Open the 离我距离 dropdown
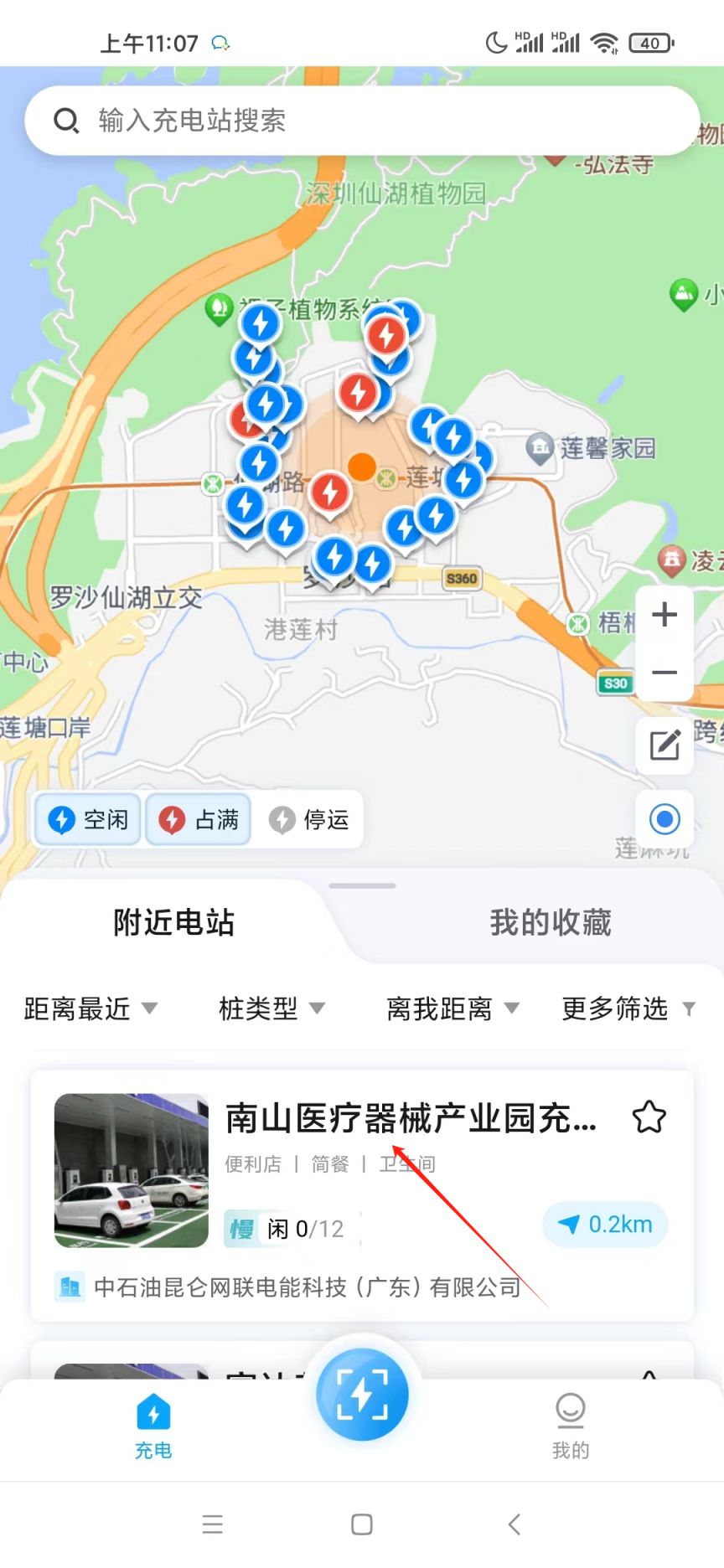Viewport: 724px width, 1568px height. (x=452, y=1008)
